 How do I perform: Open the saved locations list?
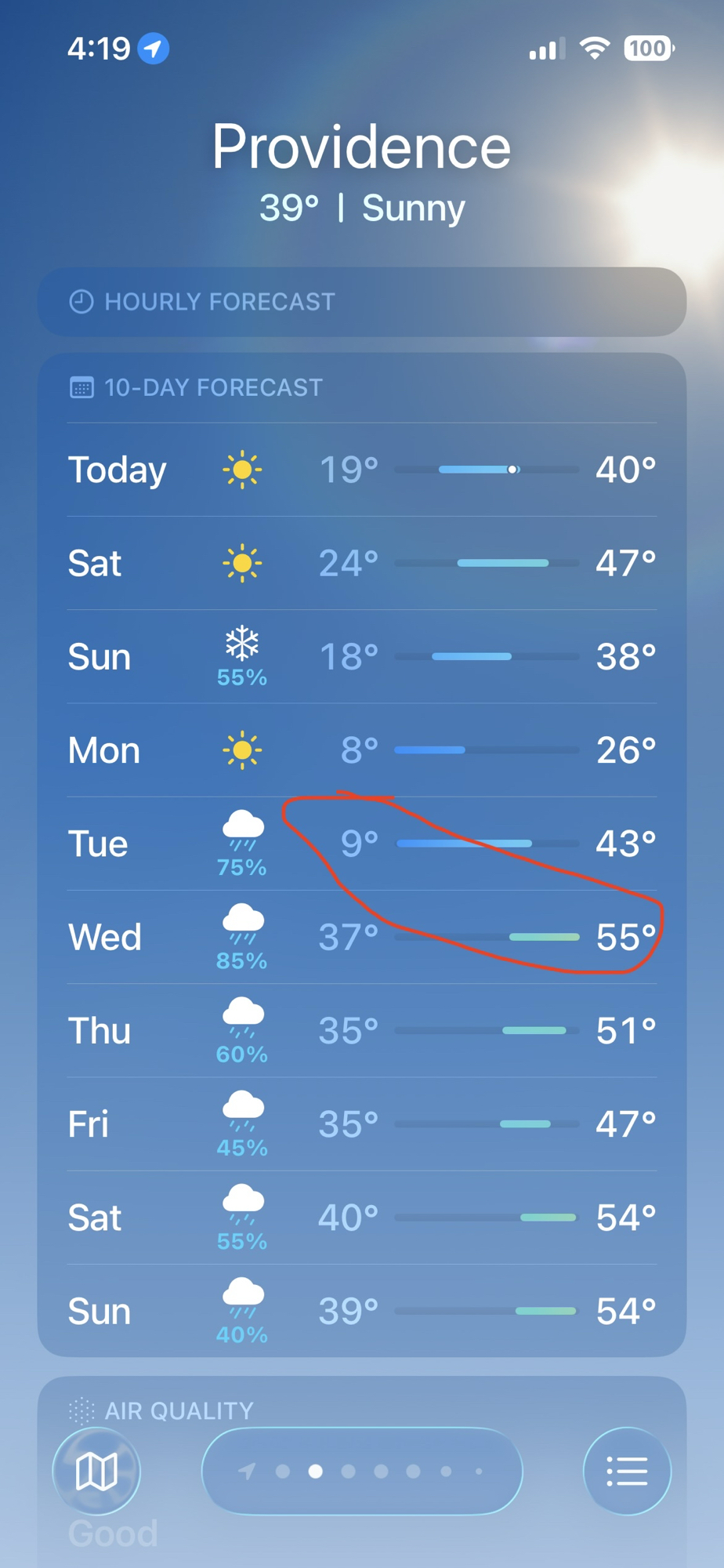(627, 1471)
